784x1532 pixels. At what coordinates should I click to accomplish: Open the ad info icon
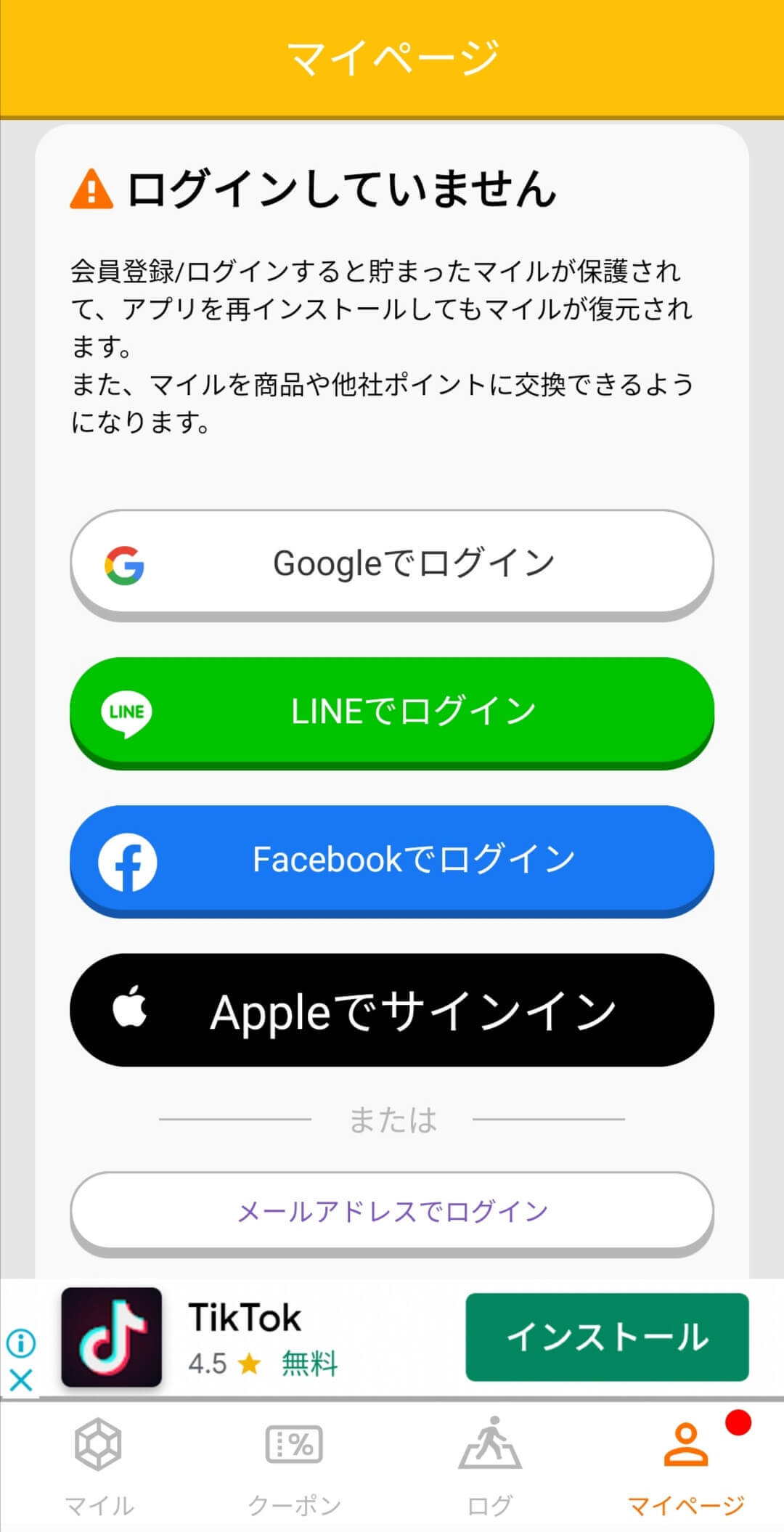pyautogui.click(x=21, y=1343)
